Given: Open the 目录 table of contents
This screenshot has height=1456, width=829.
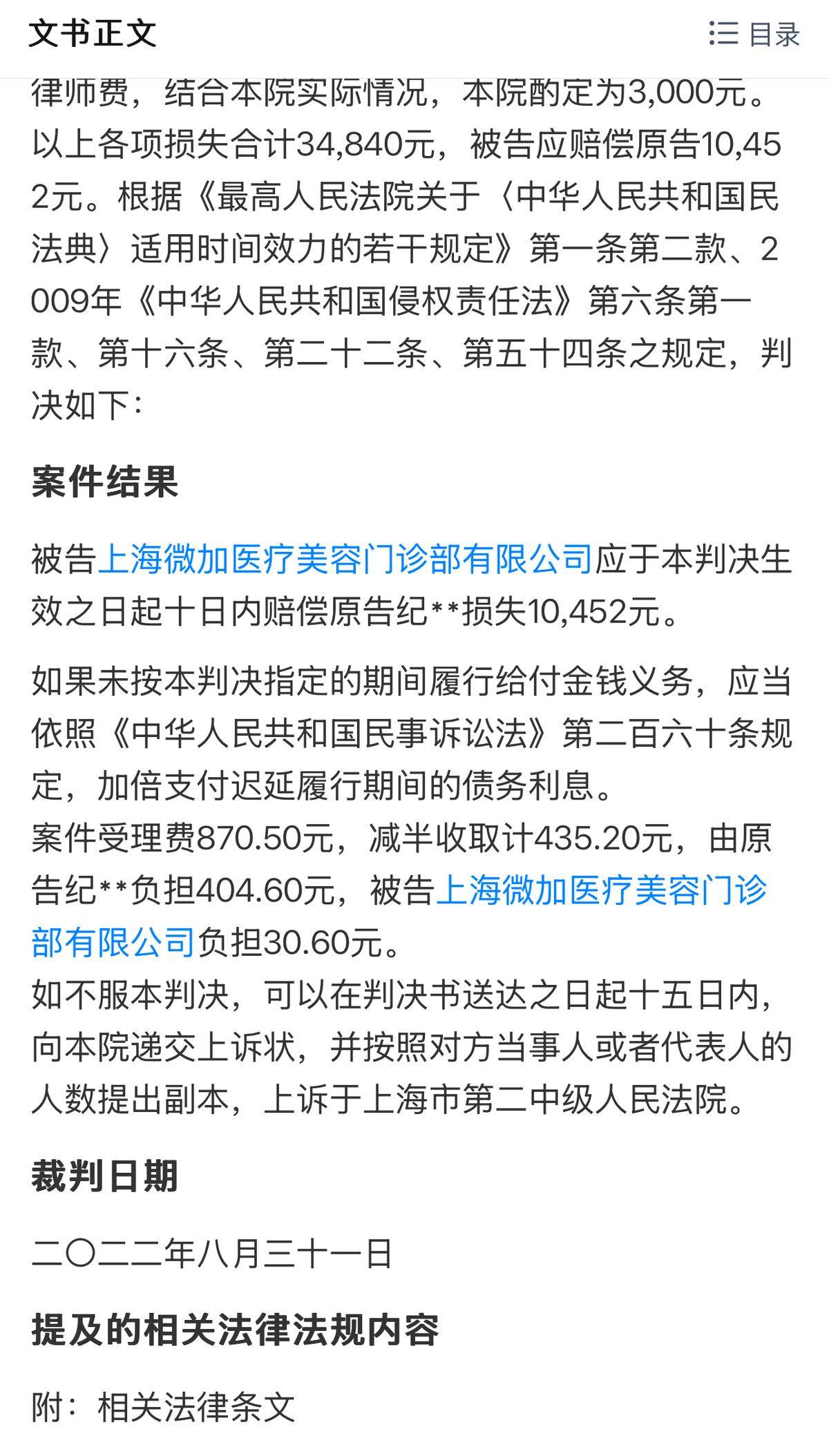Looking at the screenshot, I should pos(754,35).
